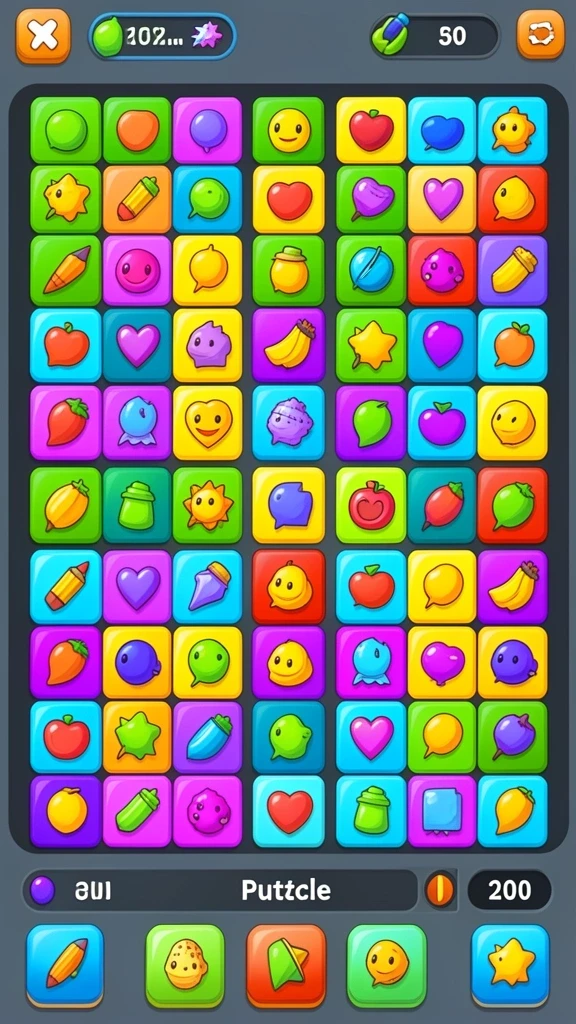The height and width of the screenshot is (1024, 576).
Task: Use the smiley speech bubble booster
Action: point(387,965)
